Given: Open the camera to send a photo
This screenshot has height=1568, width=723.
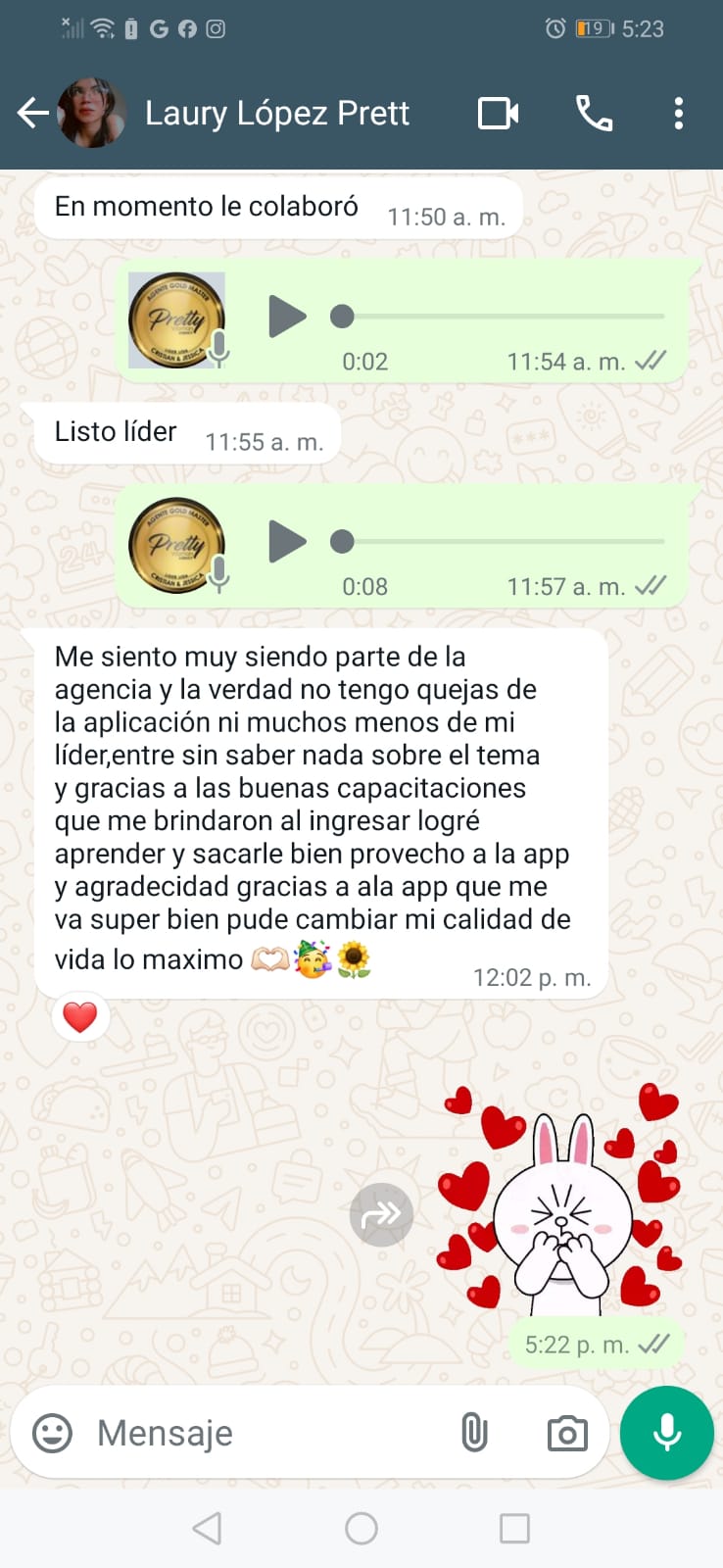Looking at the screenshot, I should (x=566, y=1433).
